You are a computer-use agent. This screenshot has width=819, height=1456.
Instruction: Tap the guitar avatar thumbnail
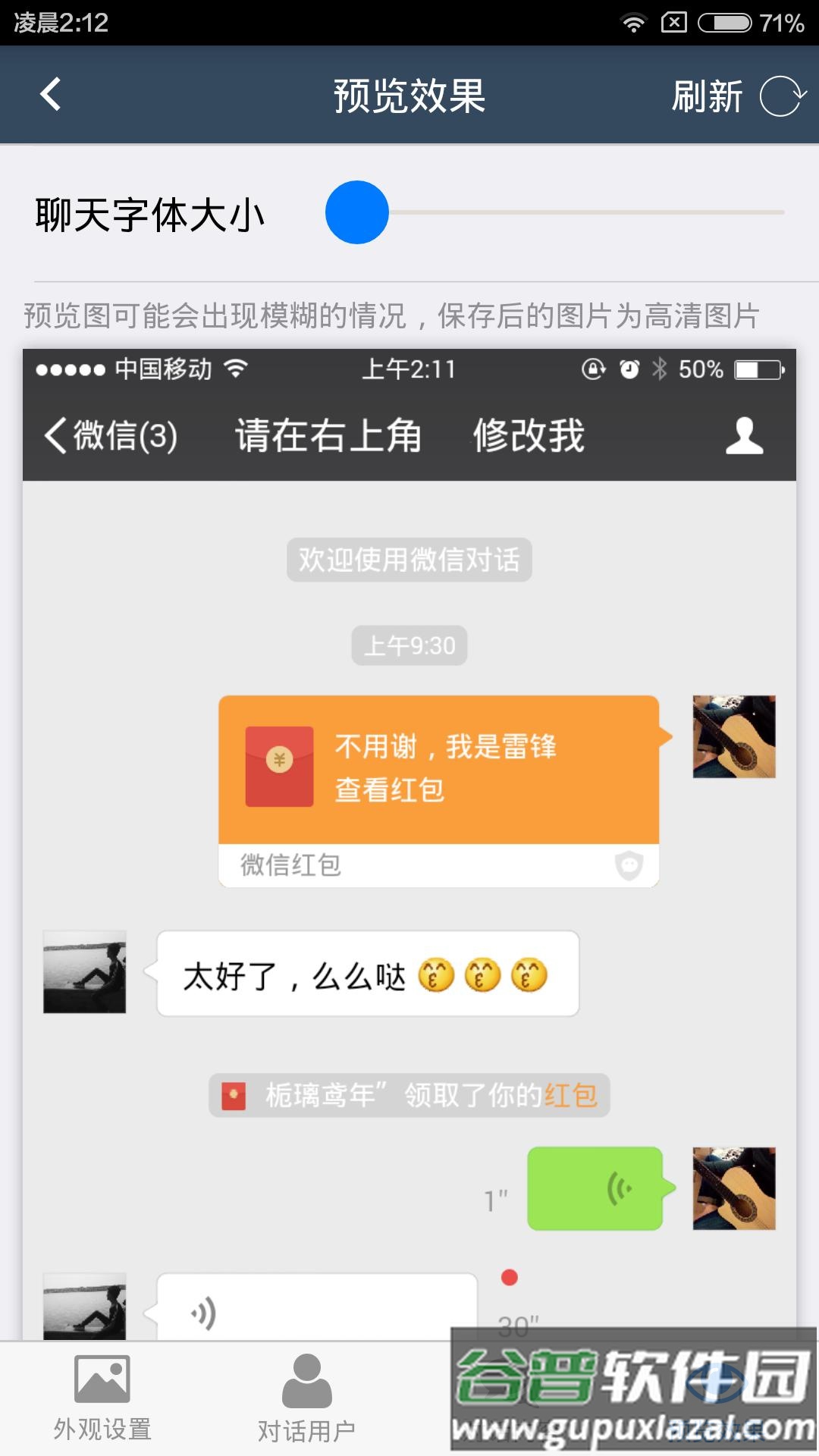tap(733, 737)
